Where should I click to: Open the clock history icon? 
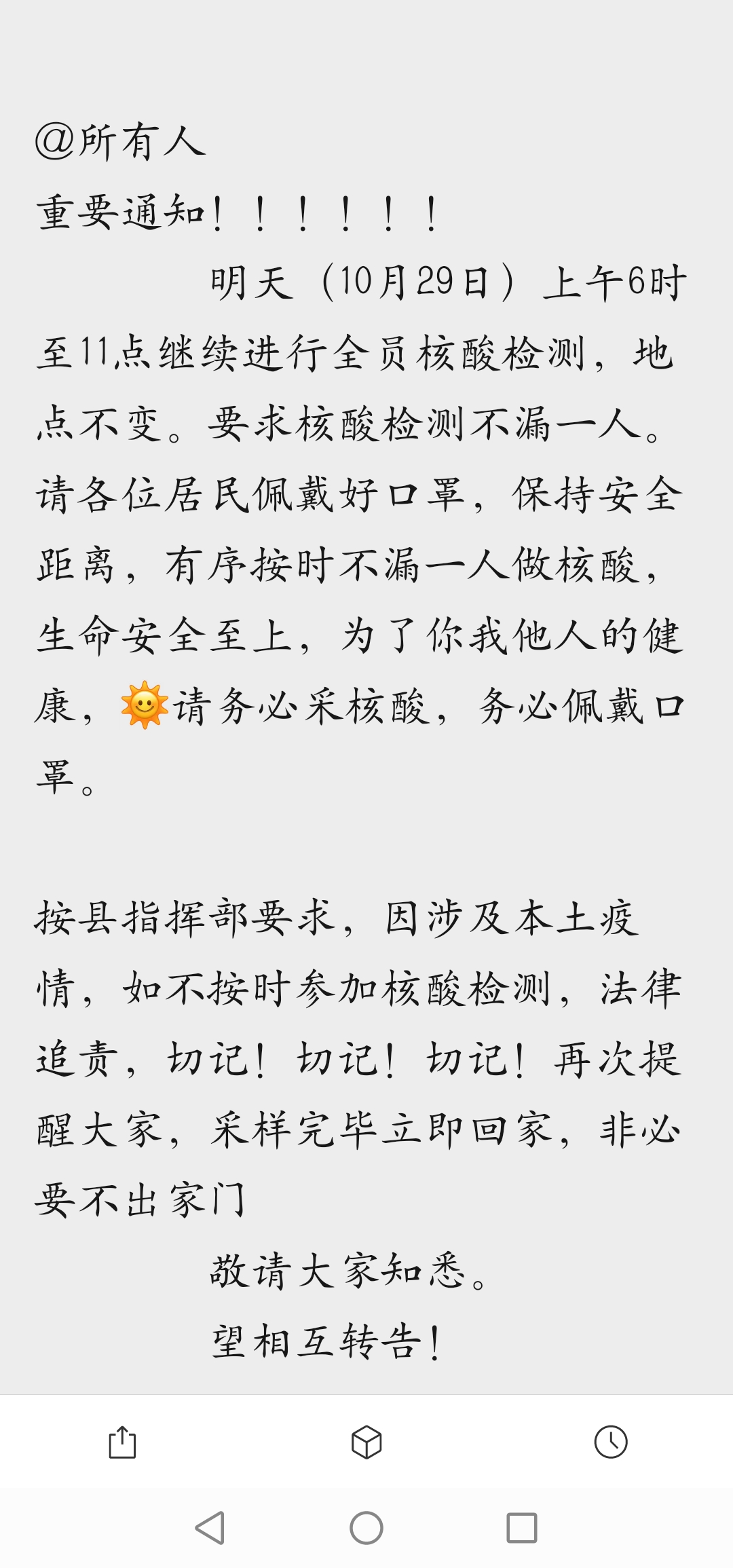[611, 1442]
